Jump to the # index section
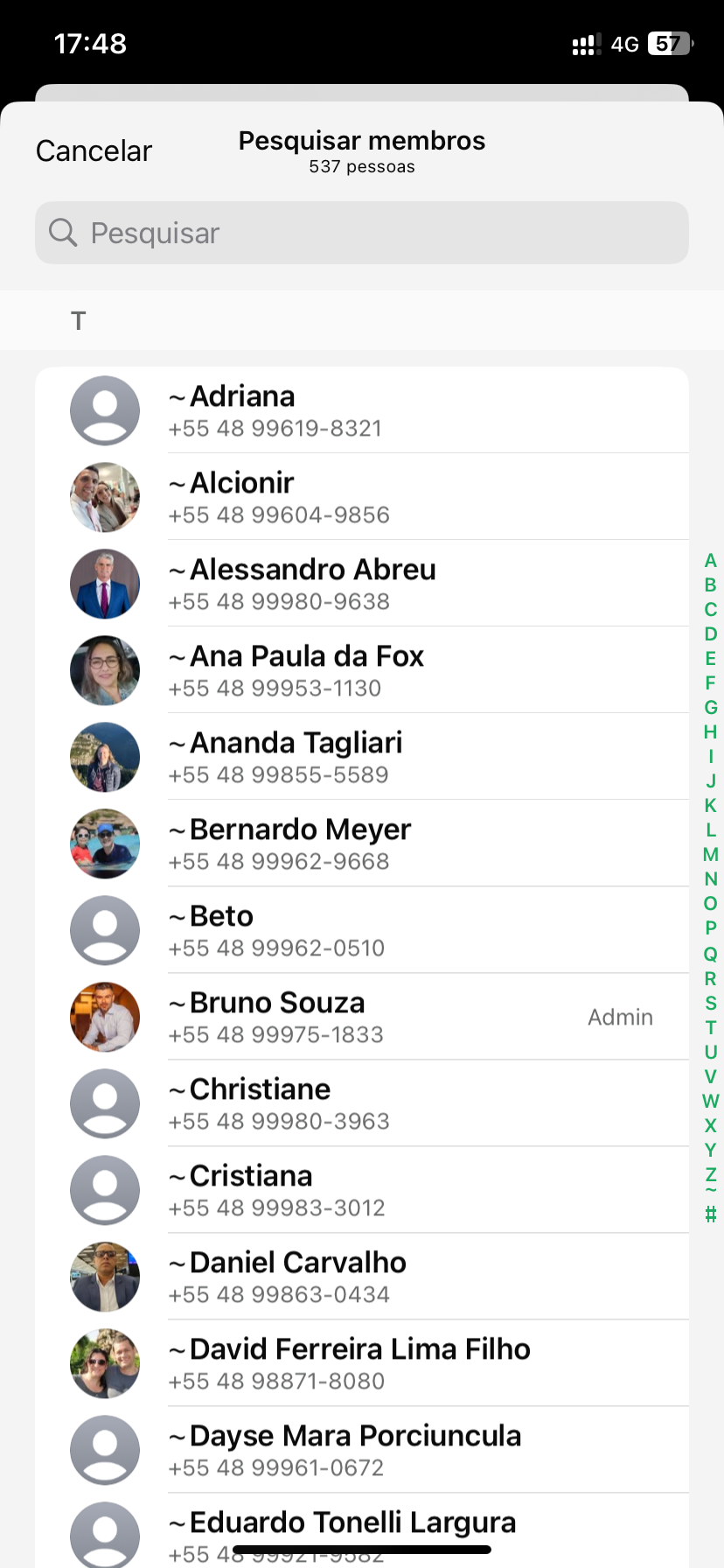The height and width of the screenshot is (1568, 724). (710, 1214)
